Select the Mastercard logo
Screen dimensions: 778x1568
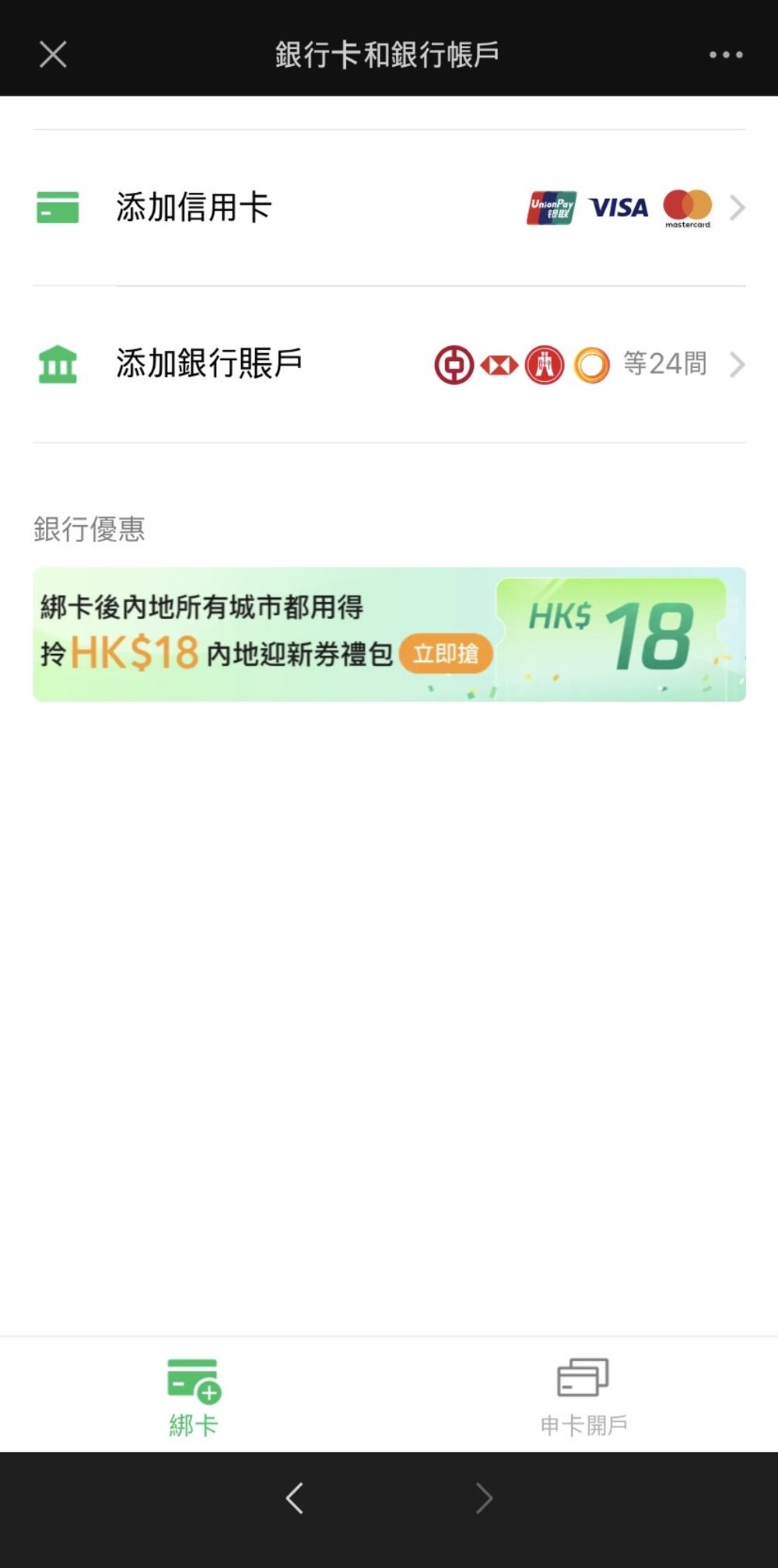(688, 208)
